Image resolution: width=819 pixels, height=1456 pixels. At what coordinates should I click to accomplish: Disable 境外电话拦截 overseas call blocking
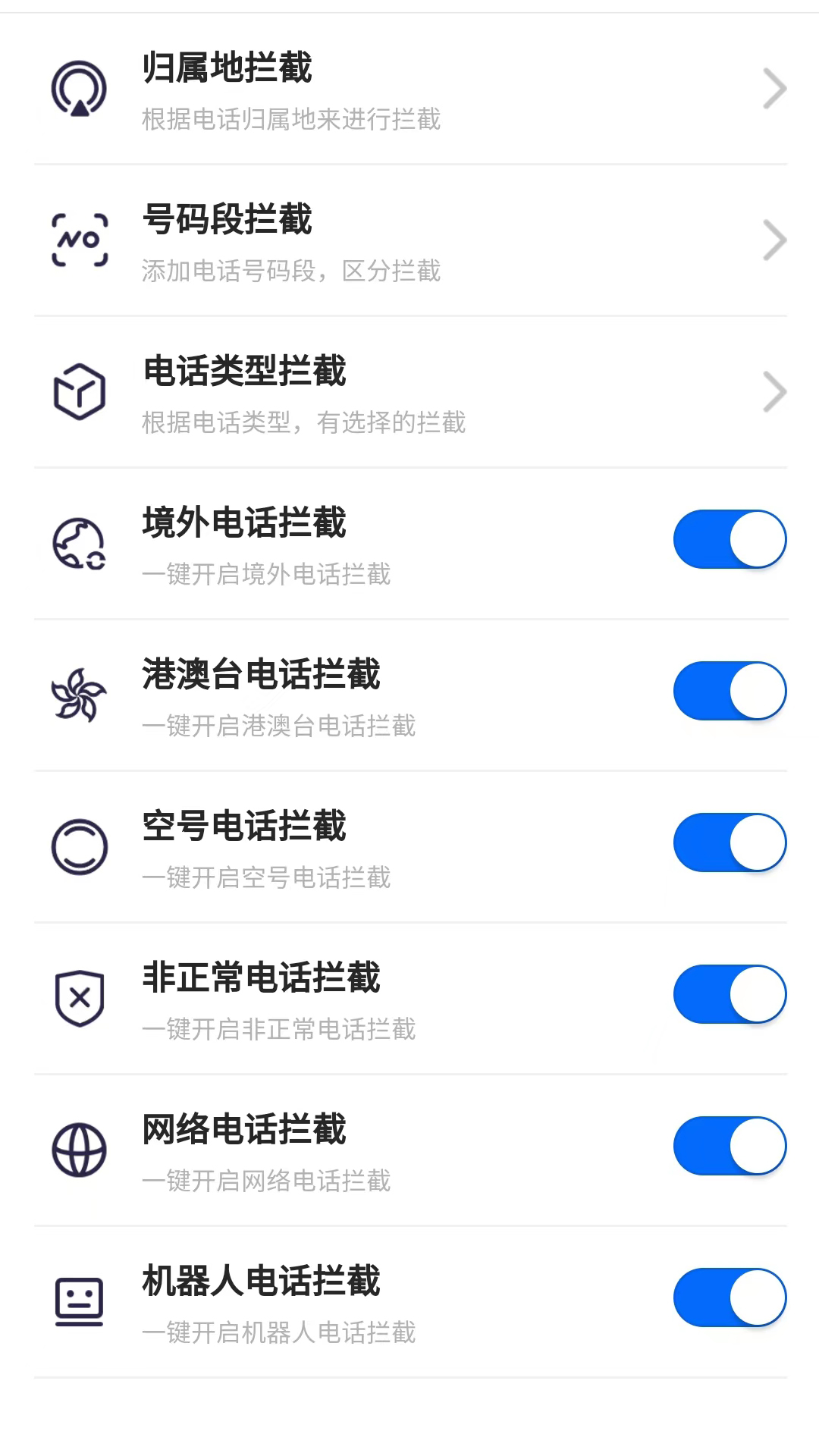(x=729, y=539)
